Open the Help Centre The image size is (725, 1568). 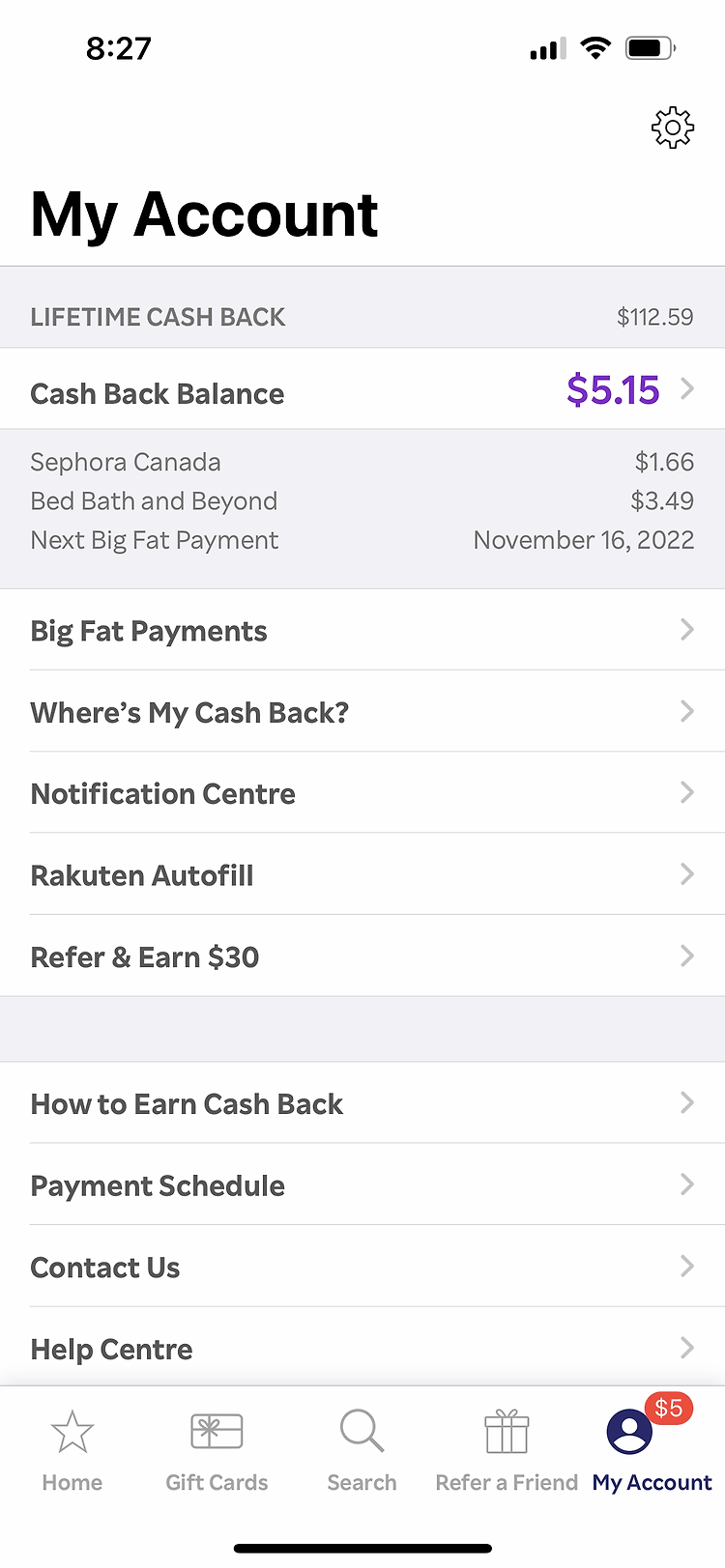[362, 1348]
